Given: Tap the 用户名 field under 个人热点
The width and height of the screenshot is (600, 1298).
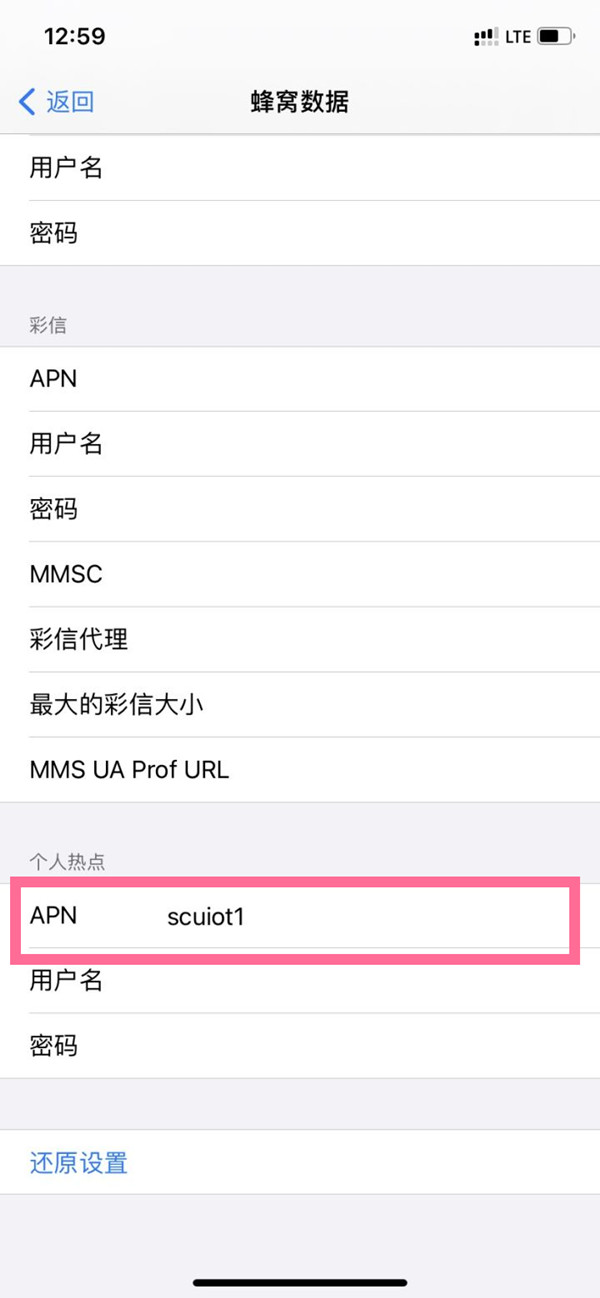Looking at the screenshot, I should pos(300,981).
